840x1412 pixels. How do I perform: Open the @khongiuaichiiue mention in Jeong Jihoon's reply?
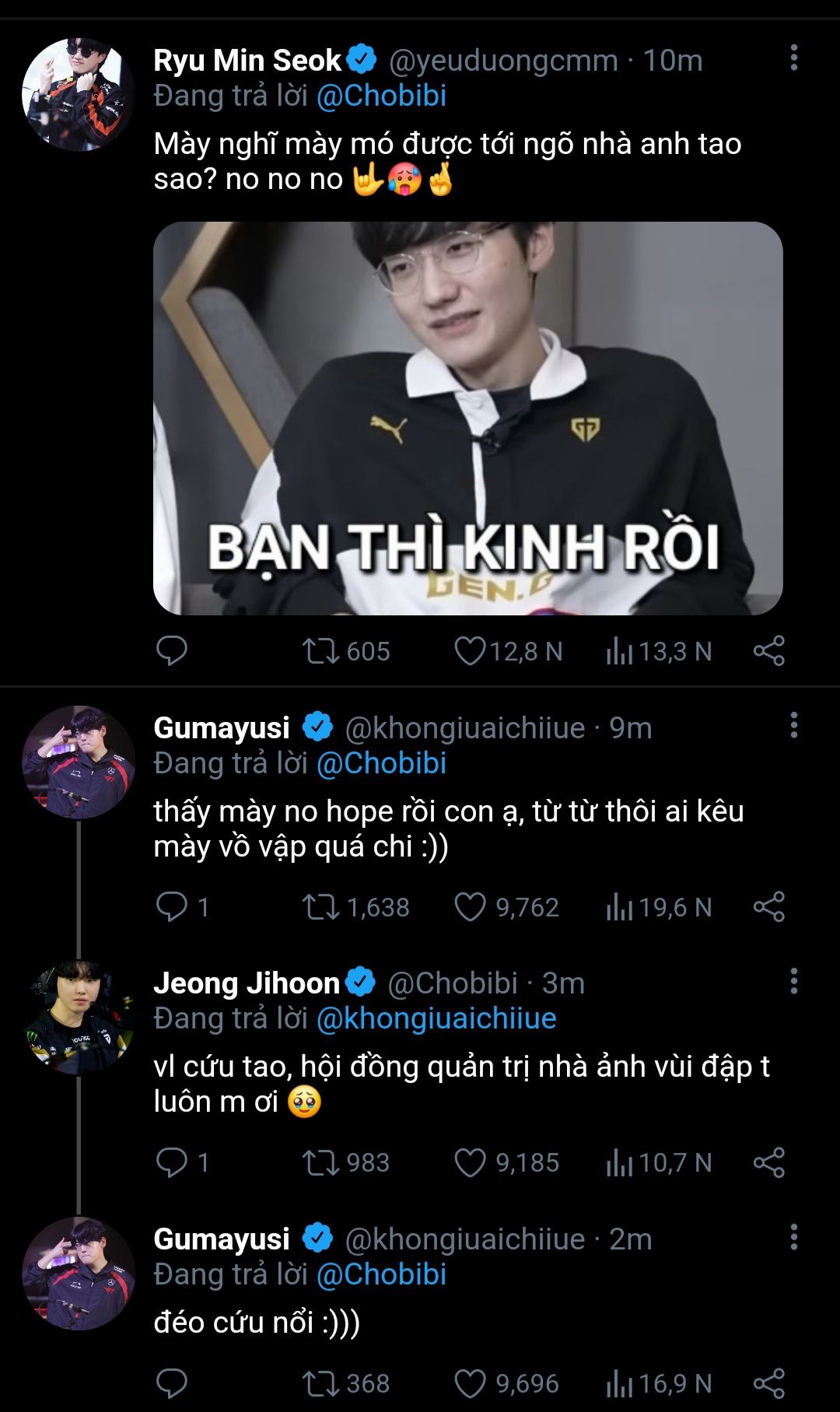(x=436, y=1018)
